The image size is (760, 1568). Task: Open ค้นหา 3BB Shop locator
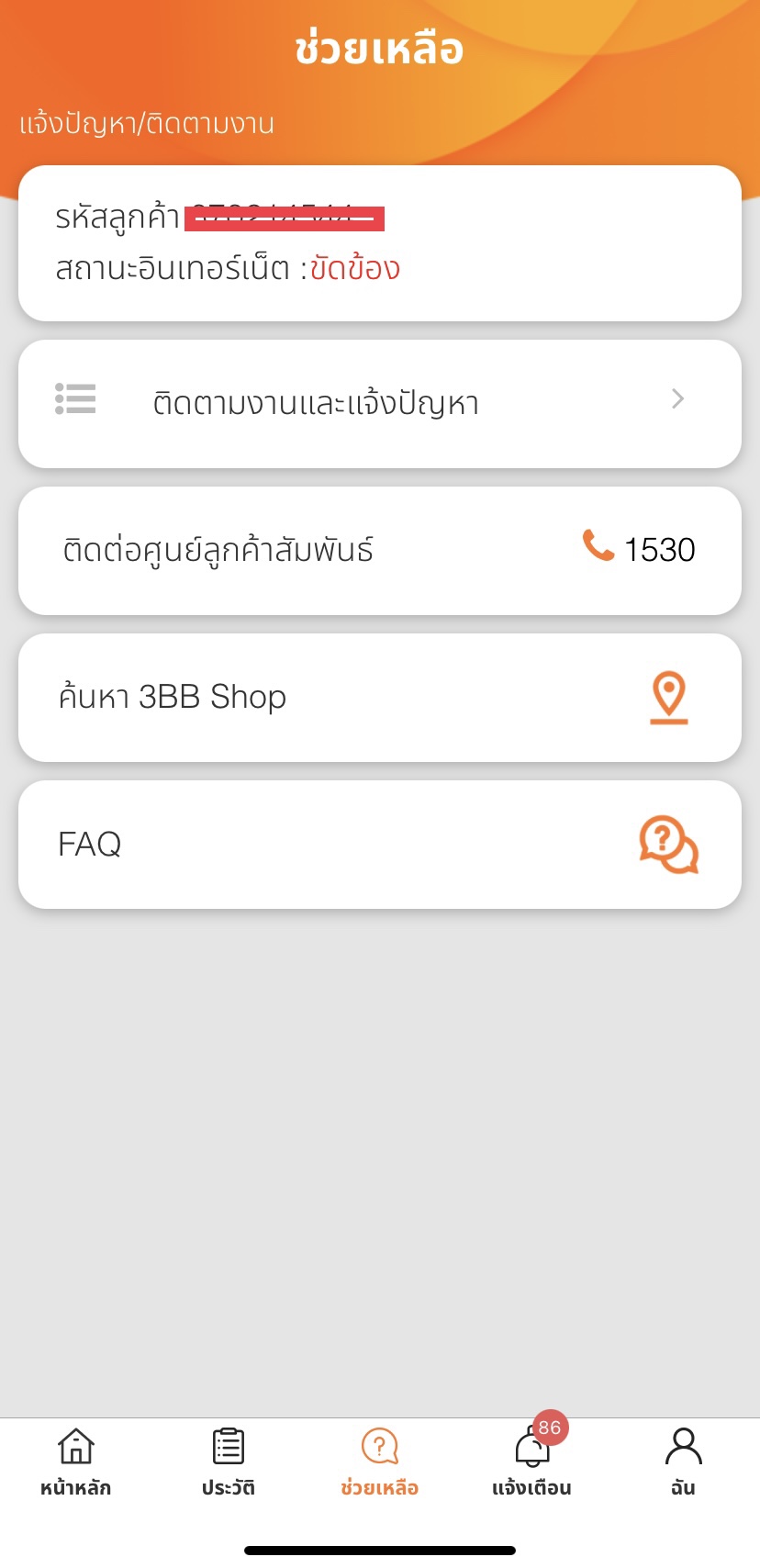click(380, 698)
